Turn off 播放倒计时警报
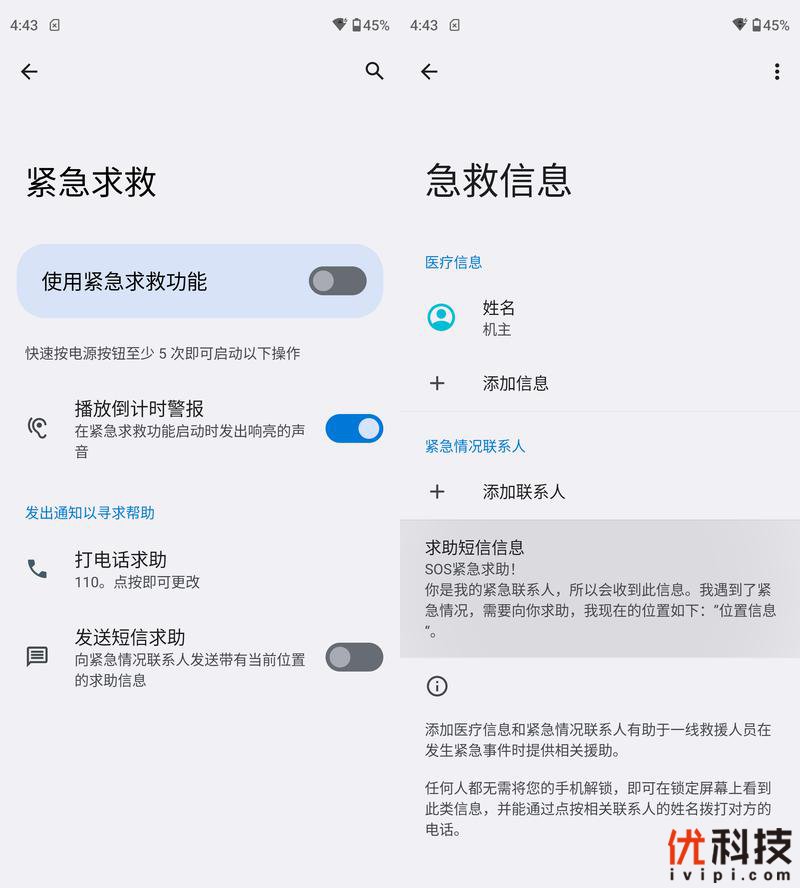Image resolution: width=800 pixels, height=888 pixels. pos(354,429)
